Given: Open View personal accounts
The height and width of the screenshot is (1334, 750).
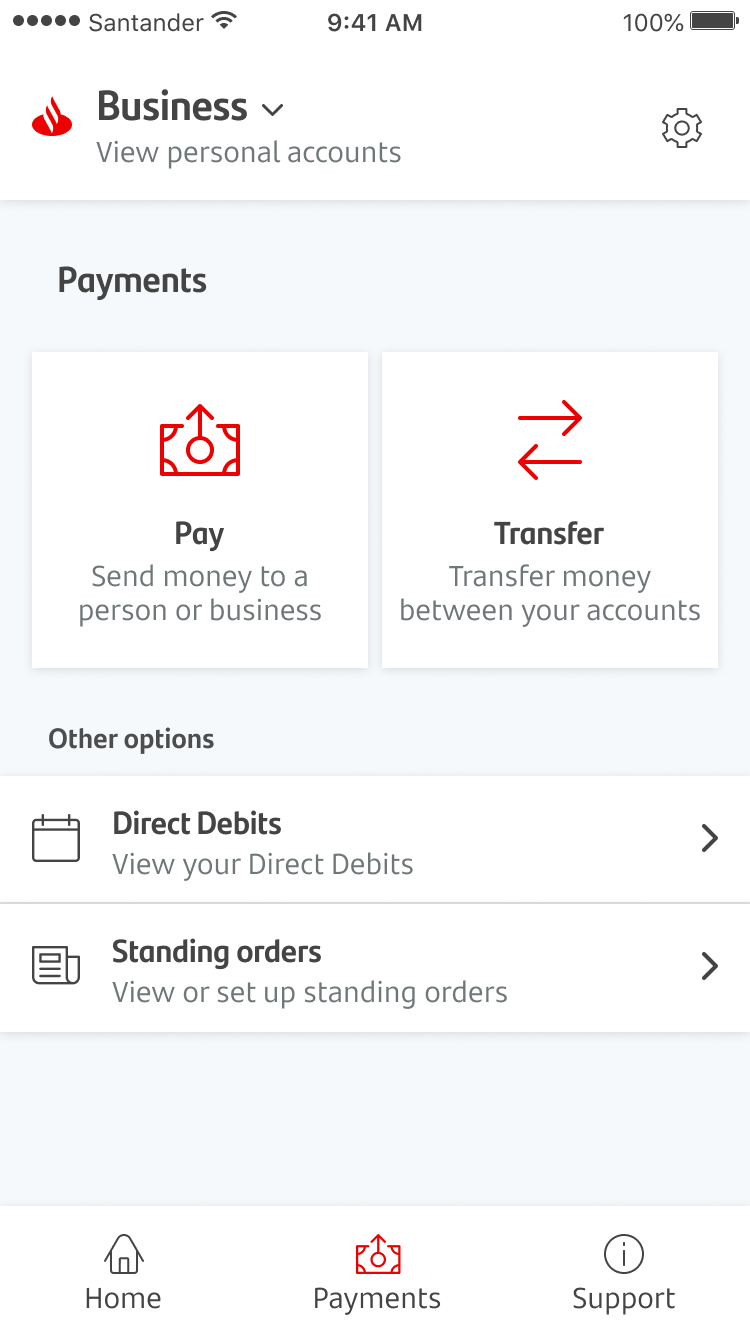Looking at the screenshot, I should point(248,153).
